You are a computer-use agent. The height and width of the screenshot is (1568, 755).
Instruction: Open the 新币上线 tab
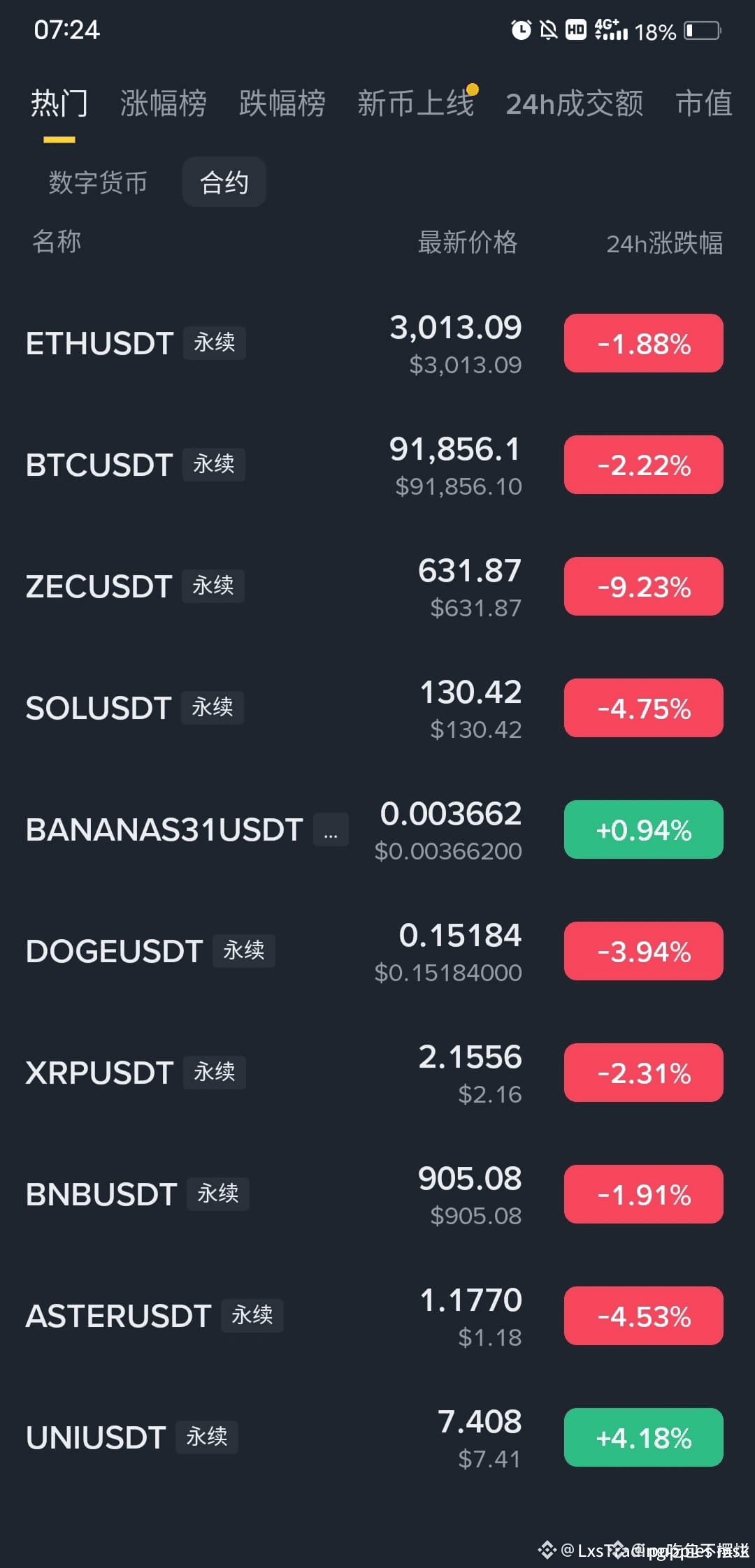415,103
